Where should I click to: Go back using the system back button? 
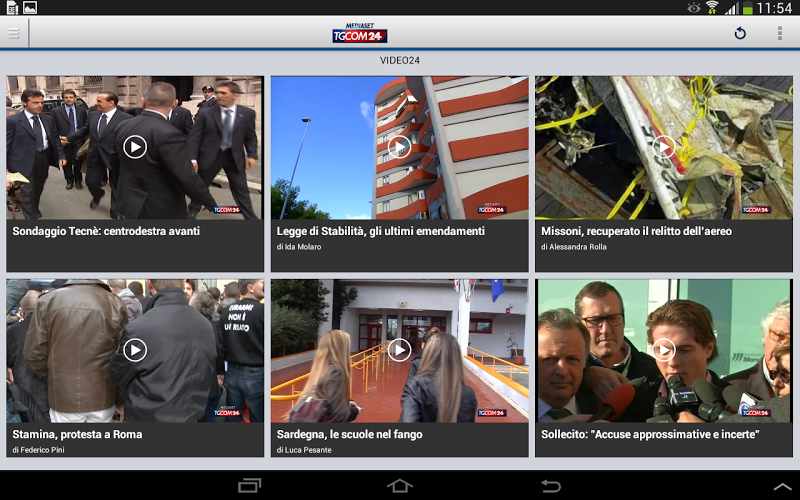(551, 485)
